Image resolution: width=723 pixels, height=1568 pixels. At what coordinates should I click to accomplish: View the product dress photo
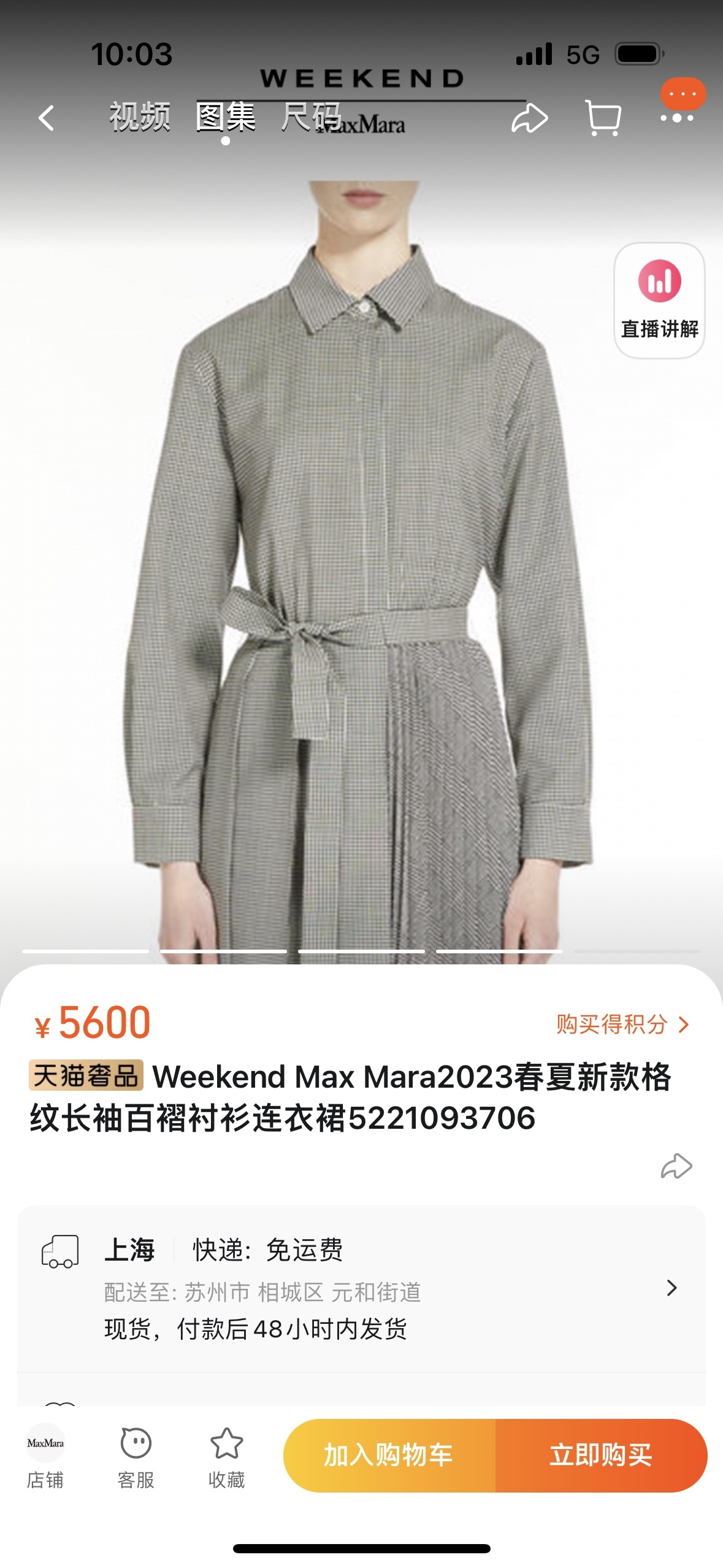361,571
